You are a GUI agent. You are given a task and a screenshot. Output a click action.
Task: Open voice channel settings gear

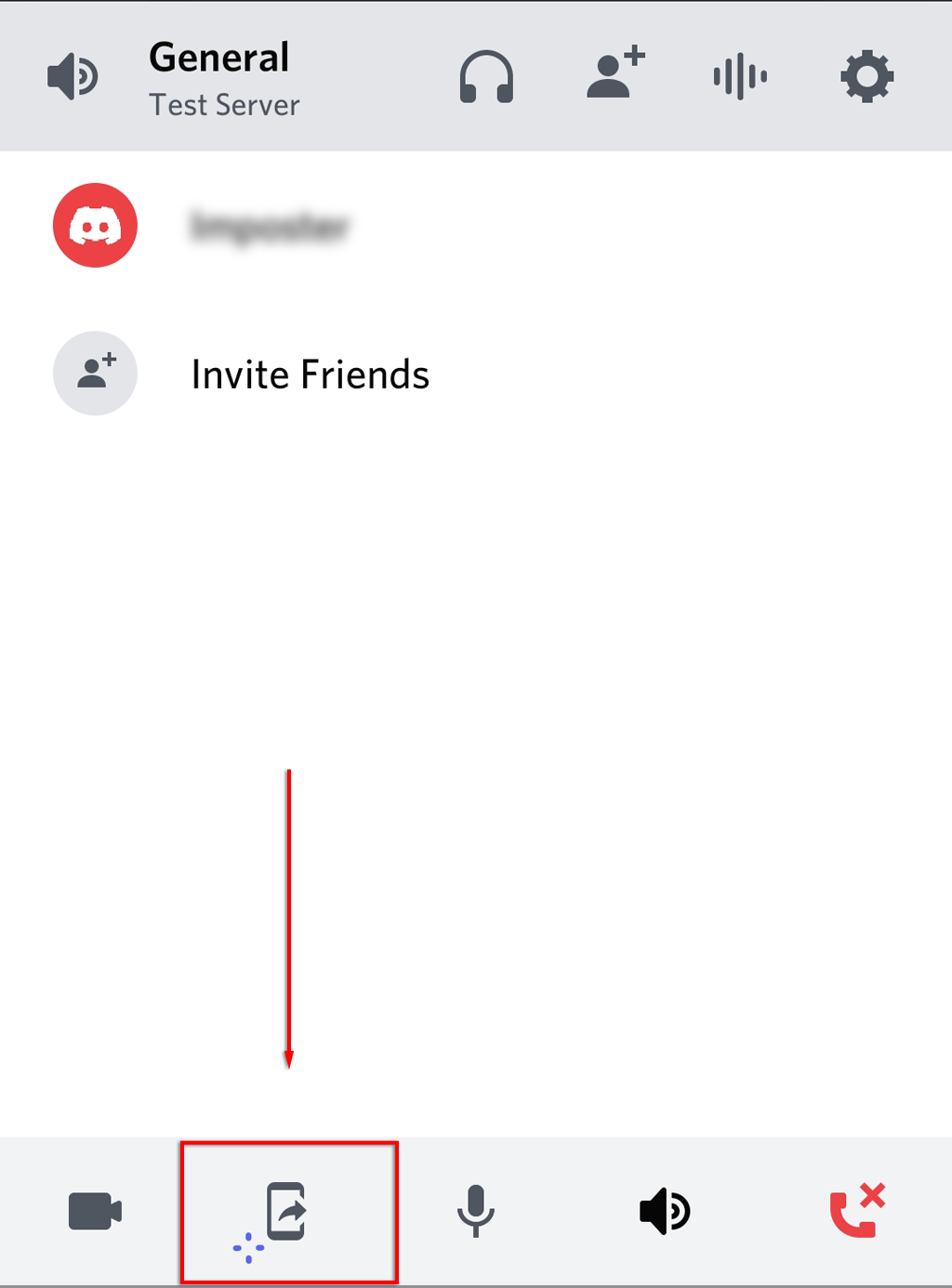866,76
